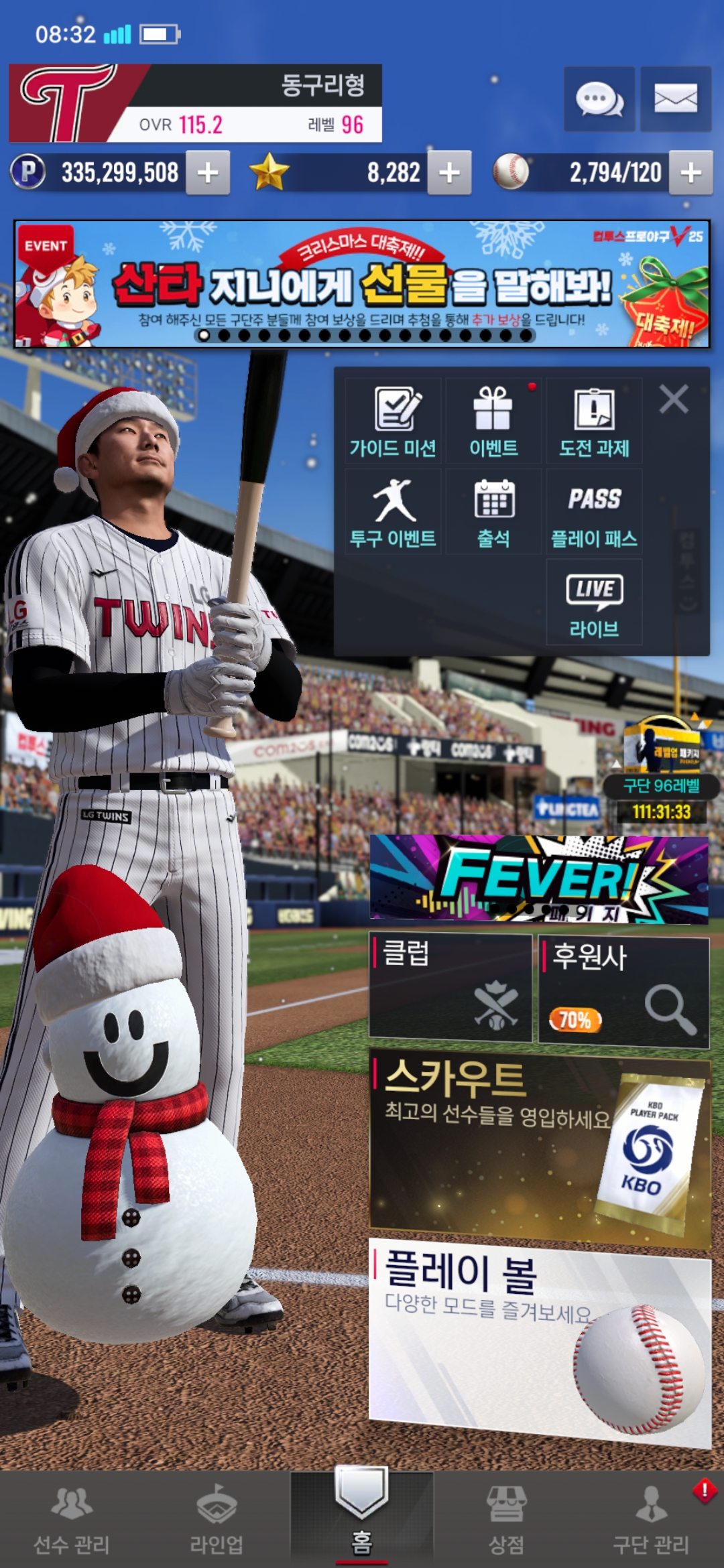Screen dimensions: 724x1568
Task: Switch to the 상점 tab
Action: coord(506,1520)
